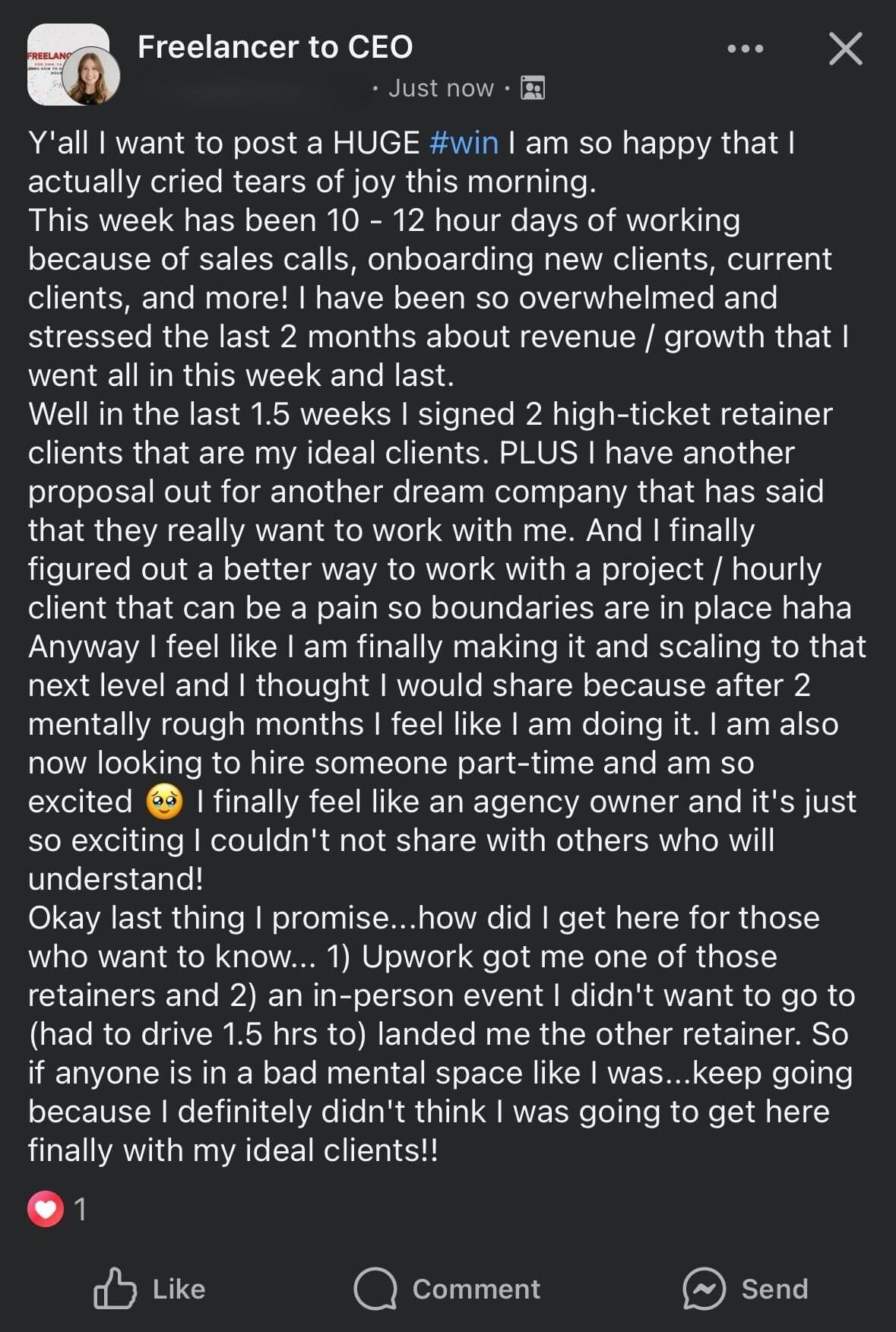The image size is (896, 1332).
Task: Like this post
Action: click(x=150, y=1289)
